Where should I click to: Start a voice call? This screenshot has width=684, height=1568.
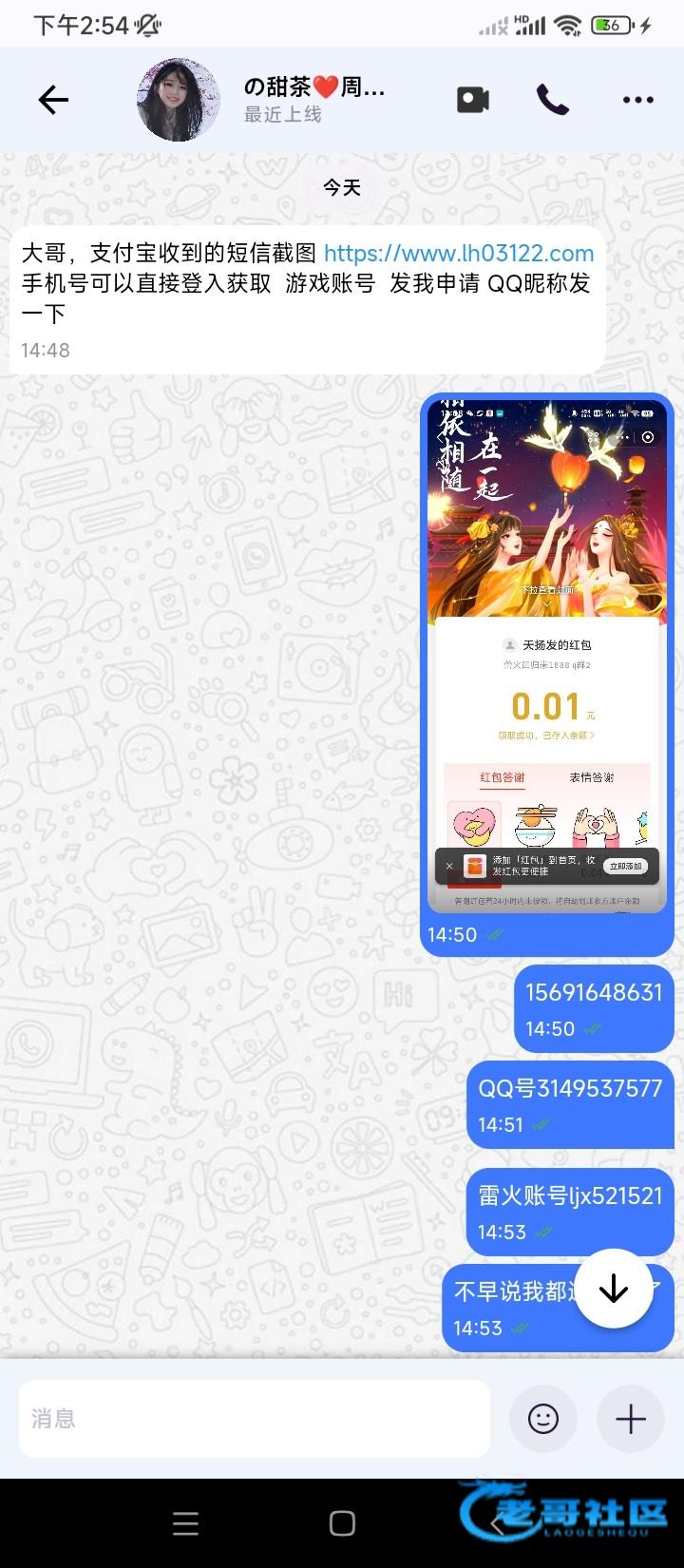(x=552, y=99)
